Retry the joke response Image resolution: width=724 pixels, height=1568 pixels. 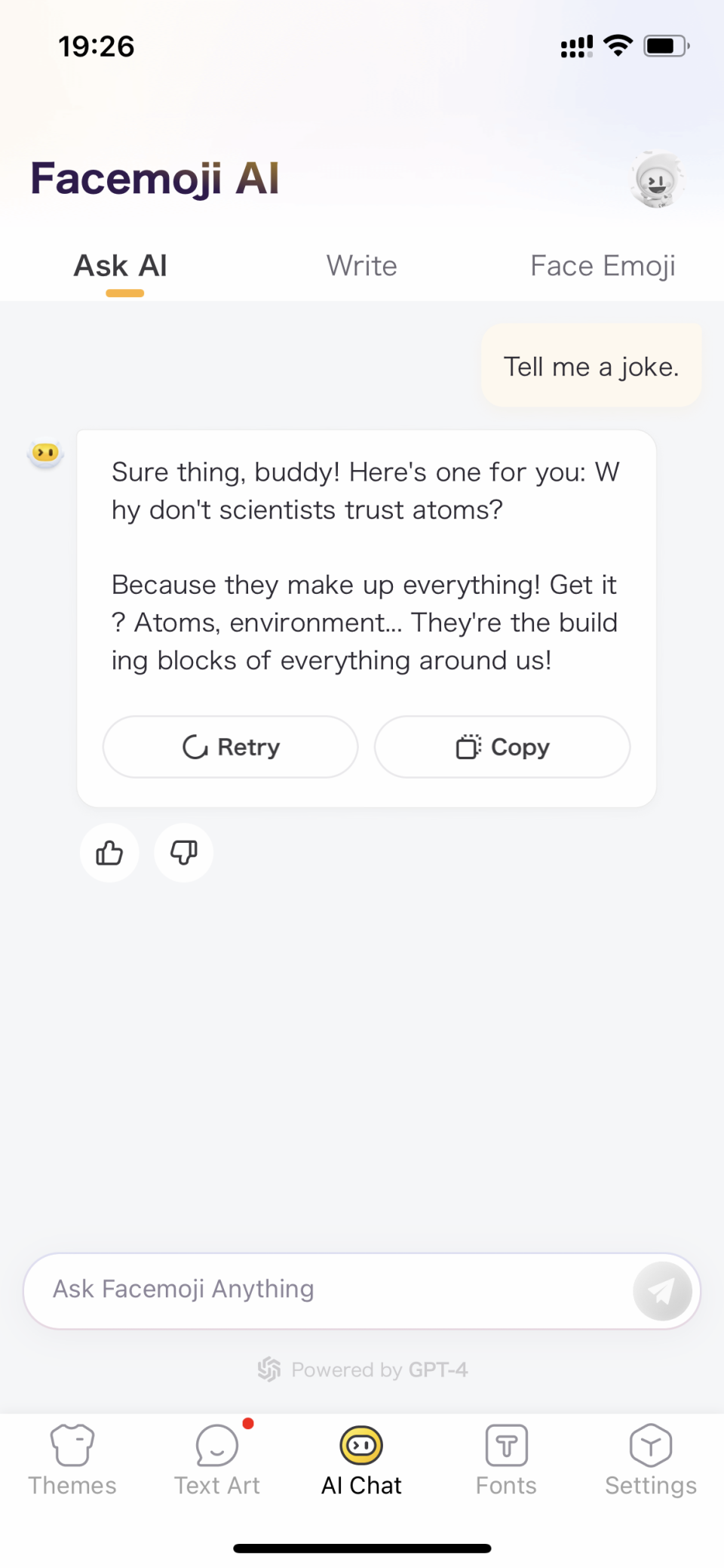tap(230, 747)
